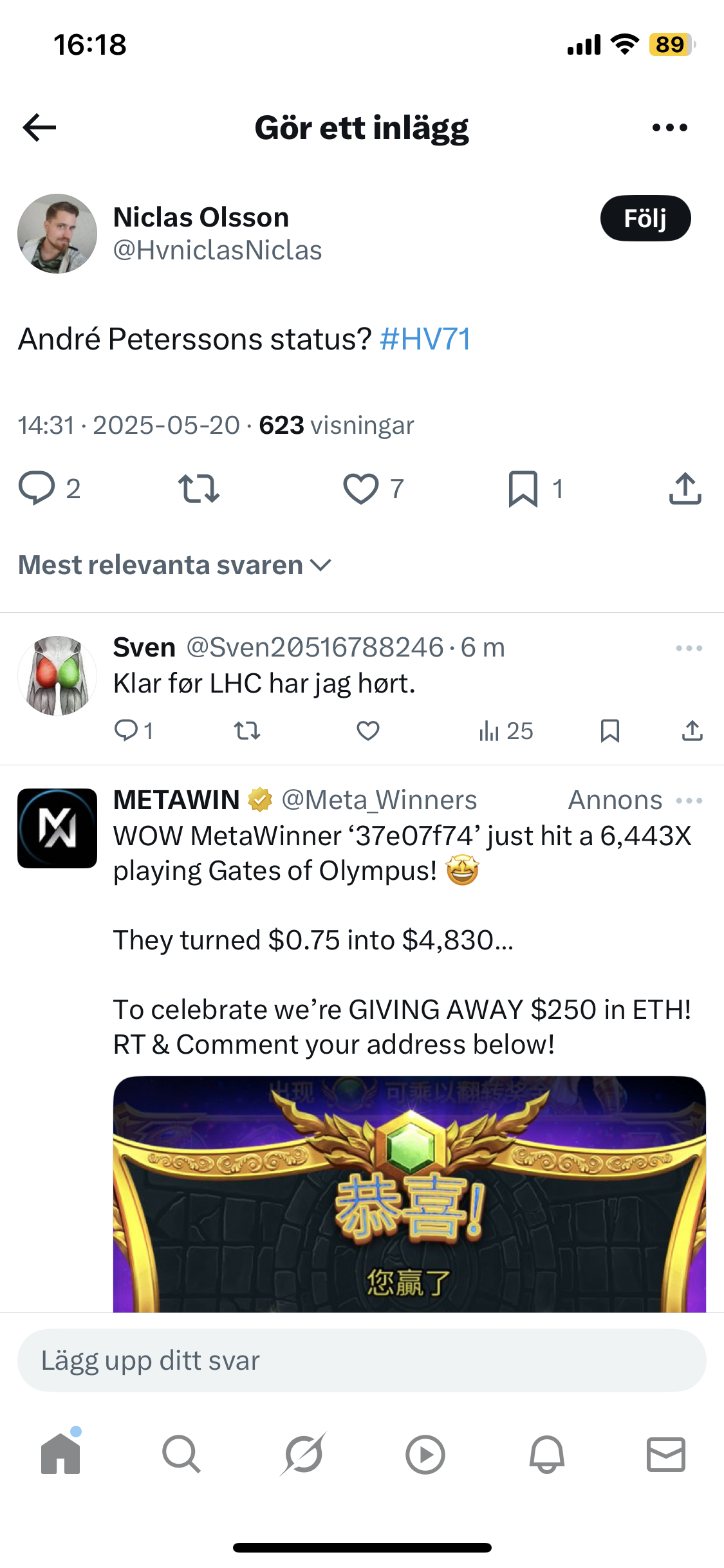Go back using the arrow icon
The image size is (724, 1568).
tap(40, 127)
